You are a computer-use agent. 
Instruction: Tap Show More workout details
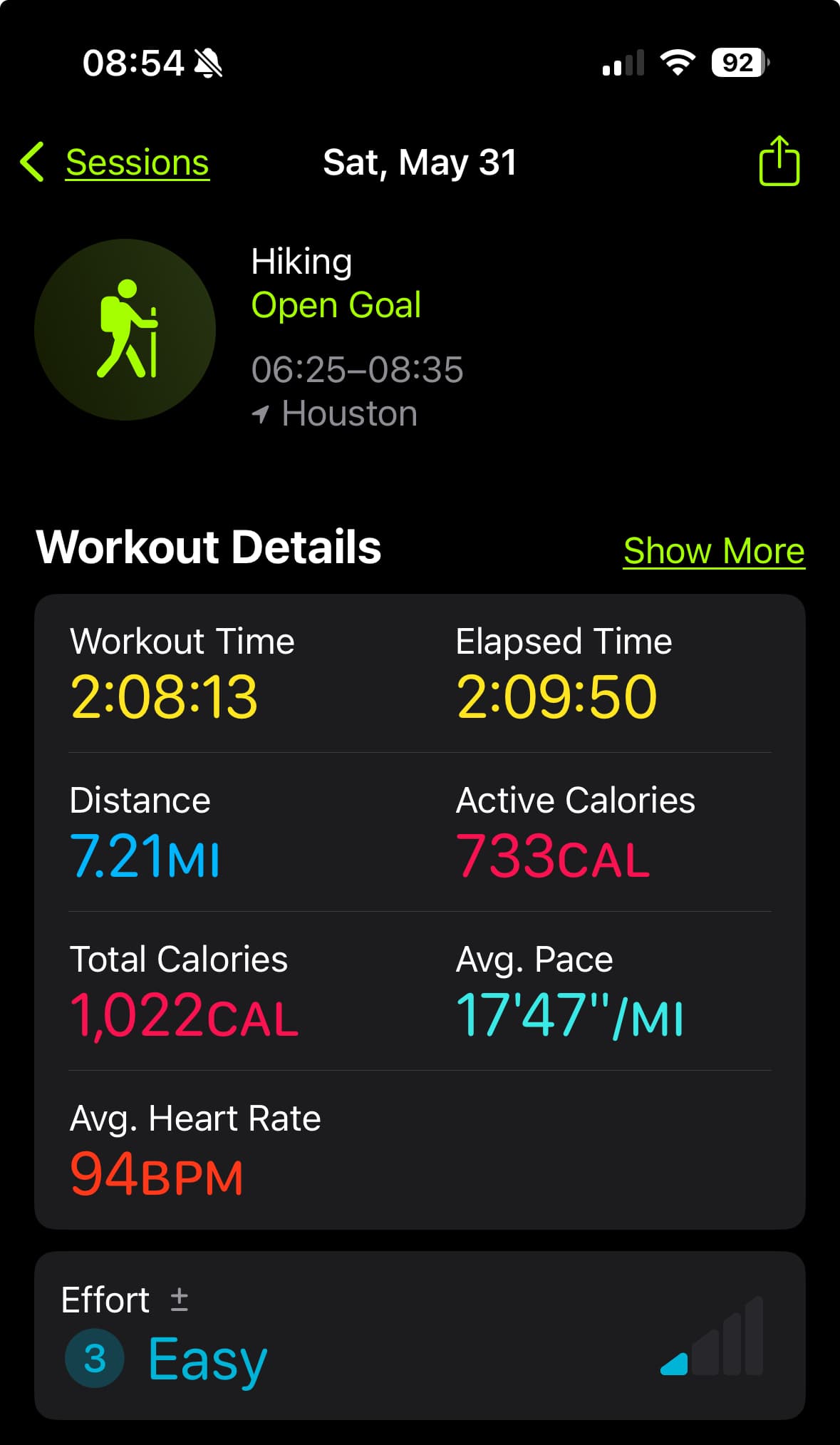click(714, 551)
